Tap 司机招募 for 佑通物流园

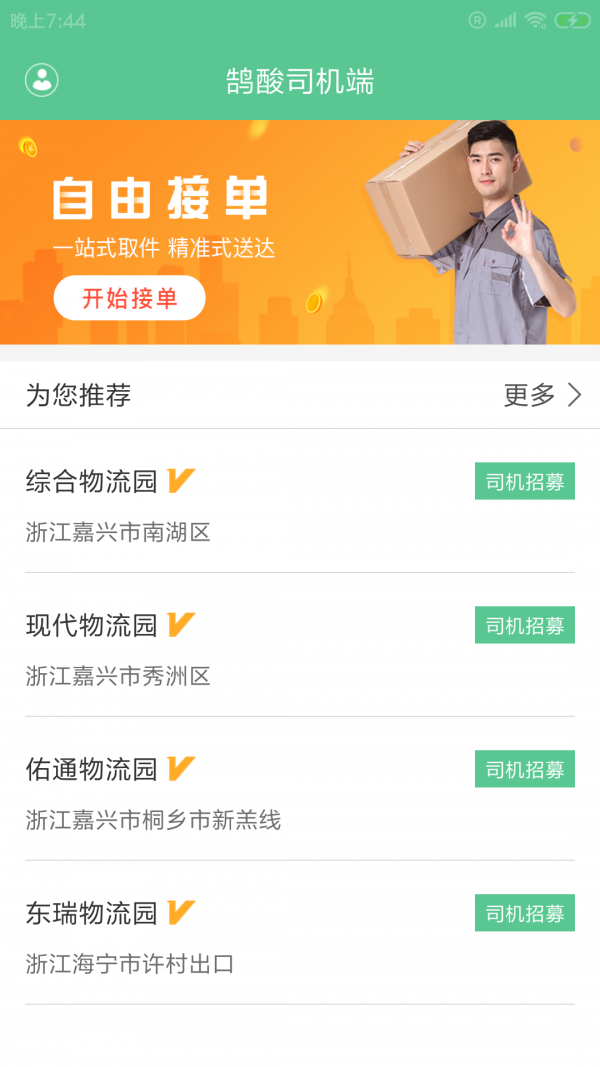click(x=524, y=770)
